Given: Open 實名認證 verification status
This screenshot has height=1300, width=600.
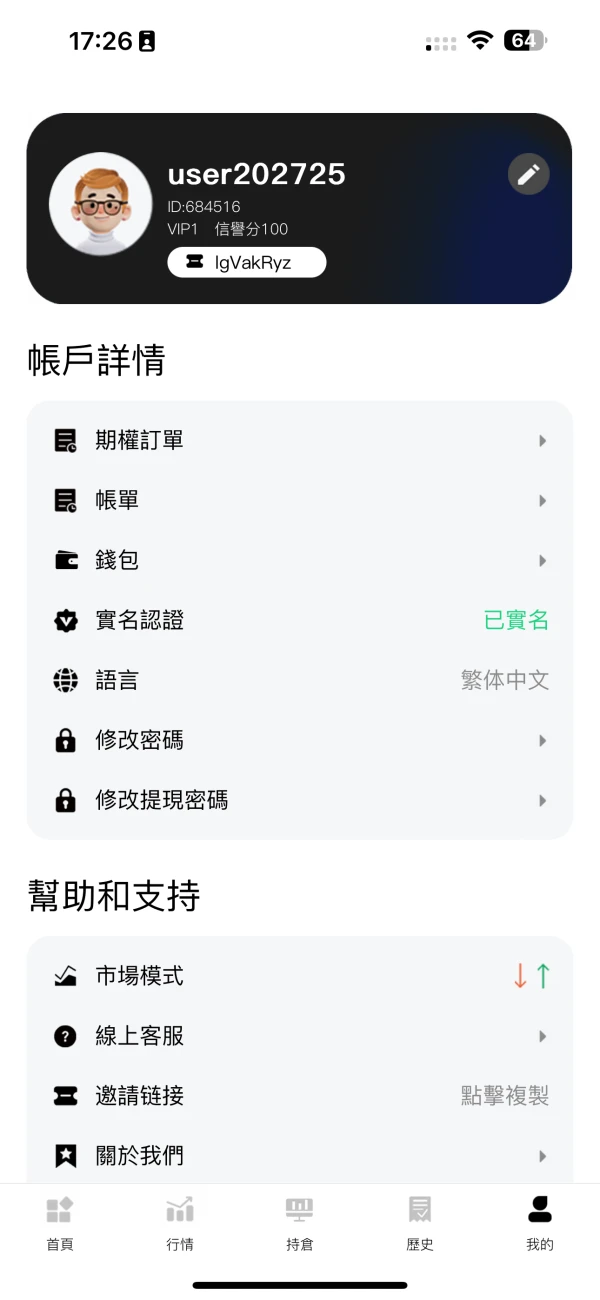Looking at the screenshot, I should [300, 621].
